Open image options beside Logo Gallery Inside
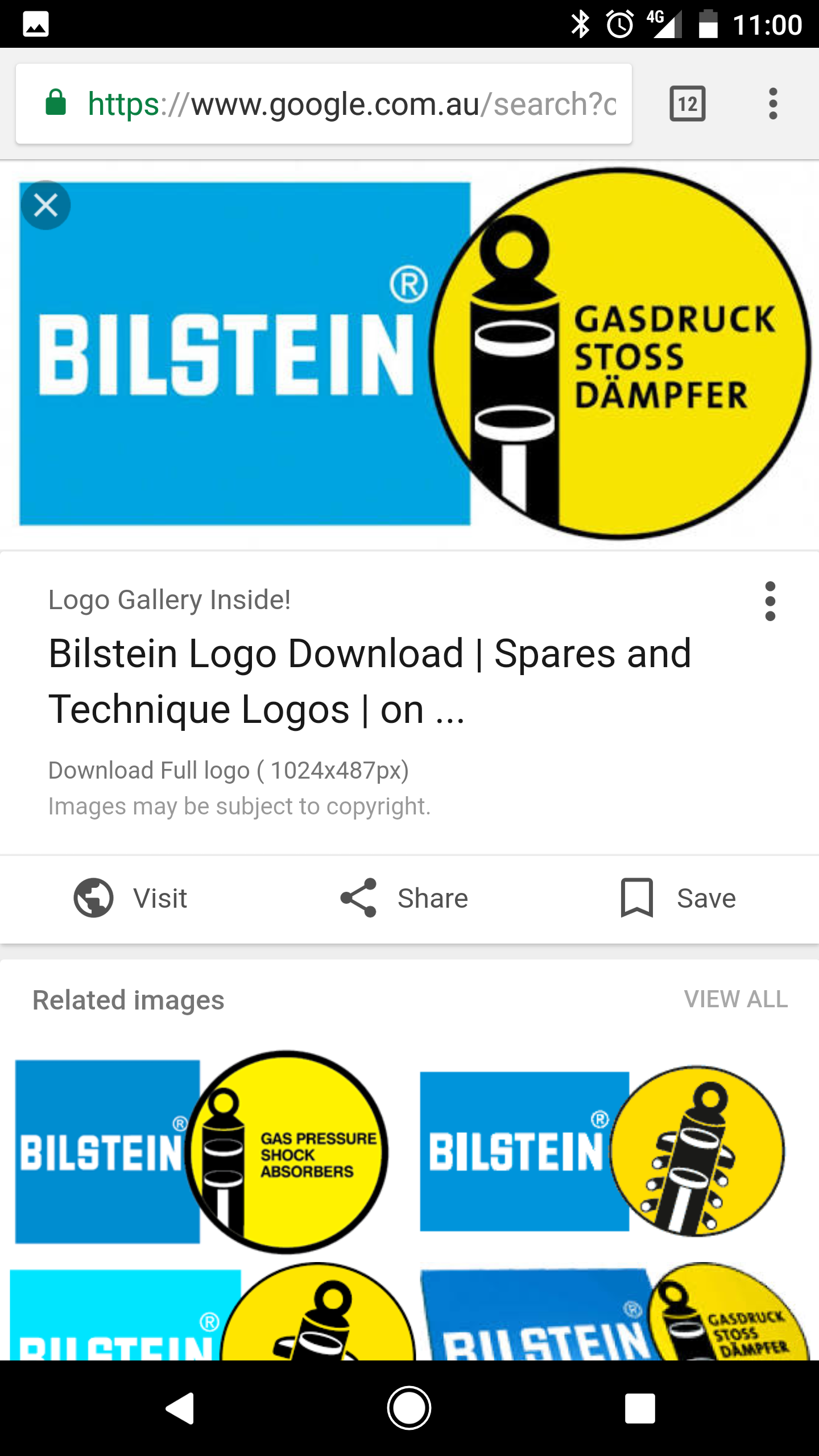The width and height of the screenshot is (819, 1456). point(770,601)
